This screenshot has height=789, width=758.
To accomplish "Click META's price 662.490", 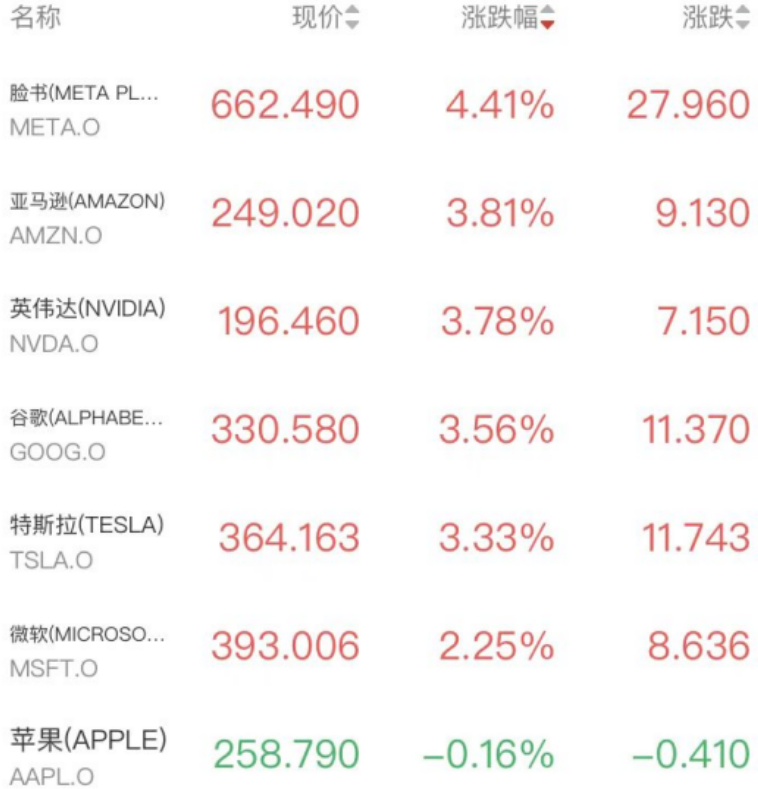I will point(286,103).
